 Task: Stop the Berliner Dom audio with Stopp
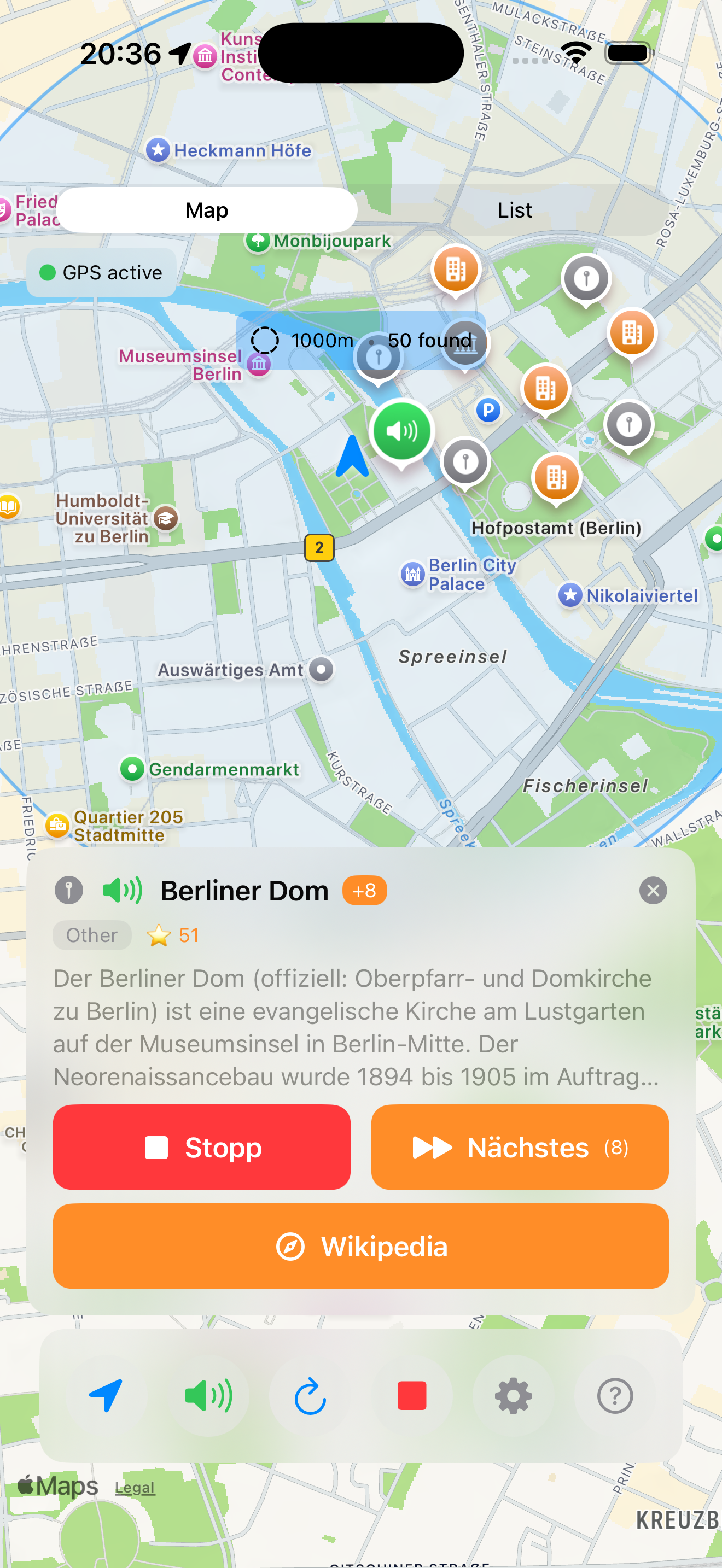(201, 1147)
